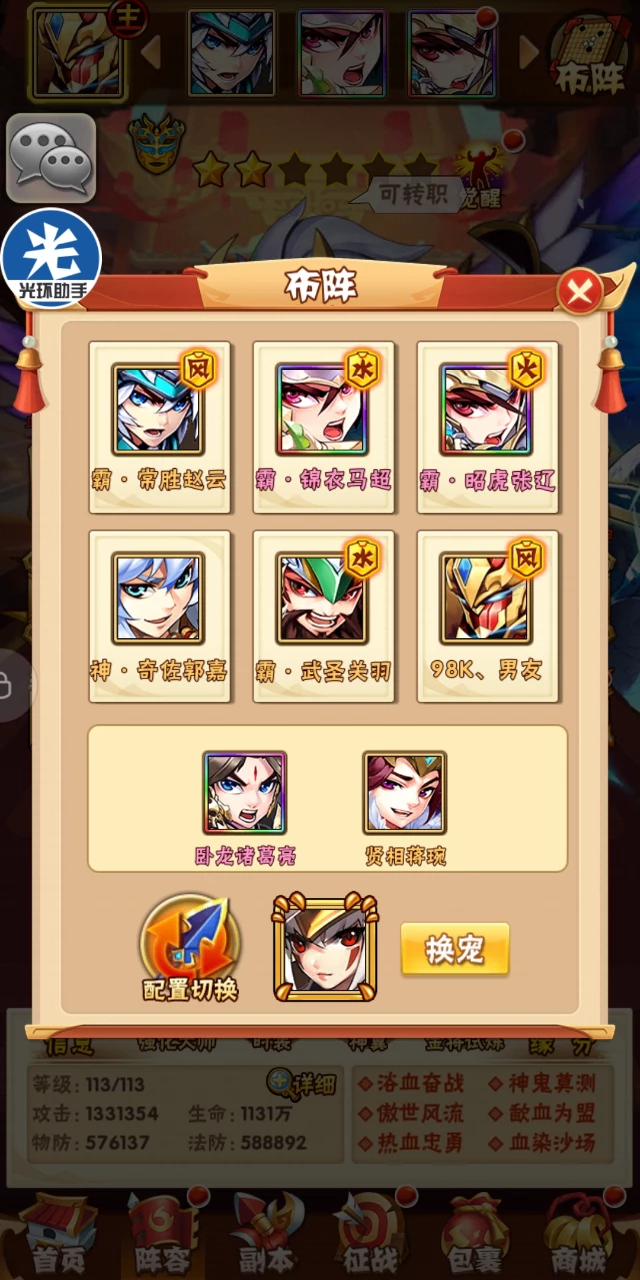The width and height of the screenshot is (640, 1280).
Task: Tap the 换宠 change pet button
Action: (x=455, y=948)
